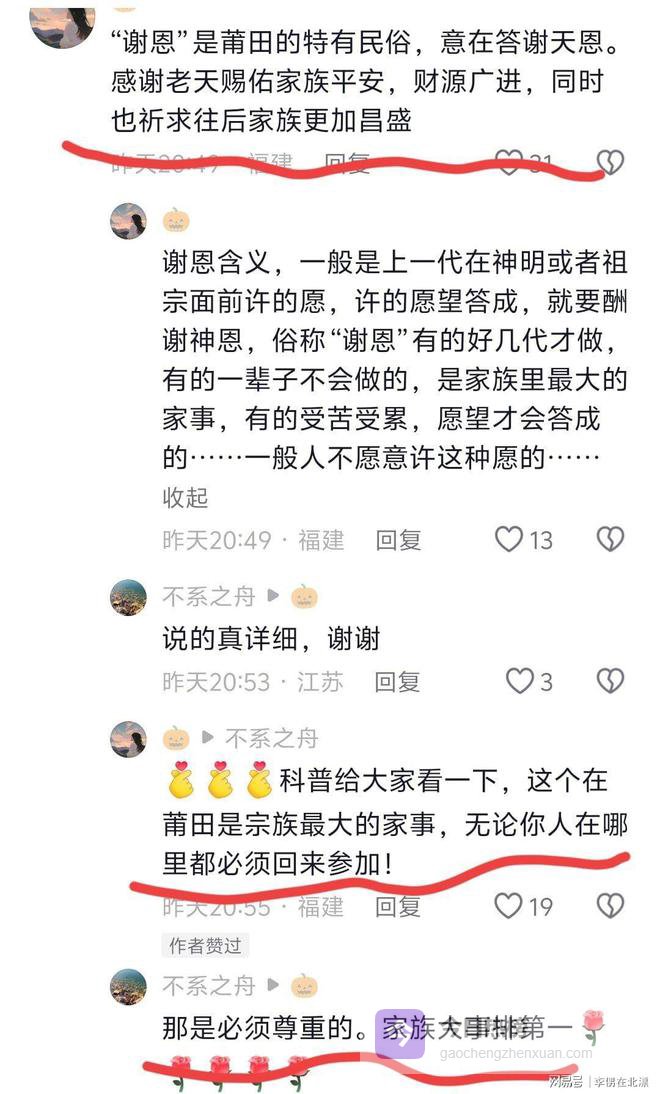660x1094 pixels.
Task: Open the avatar beside the 谢恩含义 comment
Action: 129,221
